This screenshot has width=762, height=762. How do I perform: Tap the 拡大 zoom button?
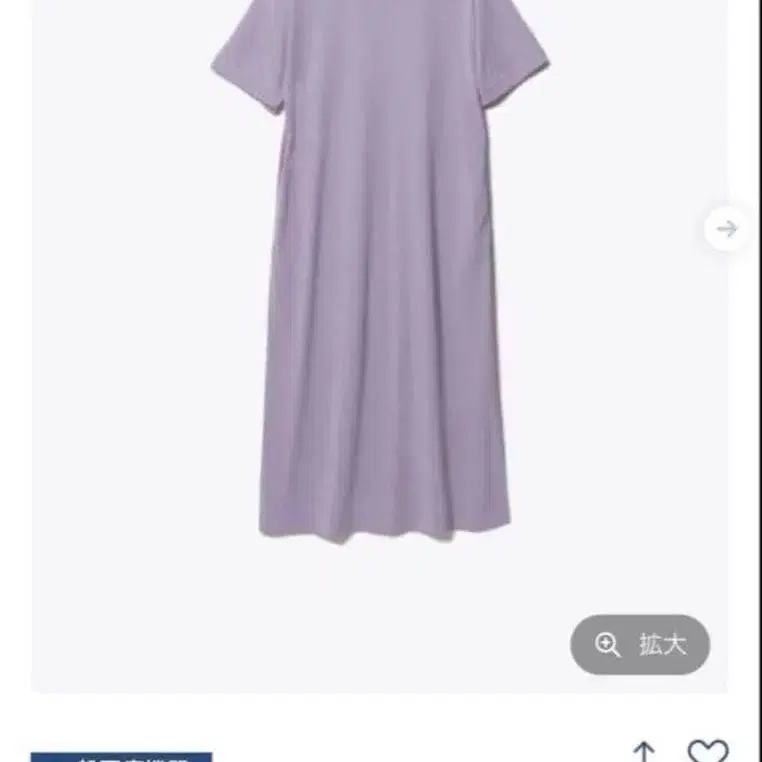click(x=640, y=644)
